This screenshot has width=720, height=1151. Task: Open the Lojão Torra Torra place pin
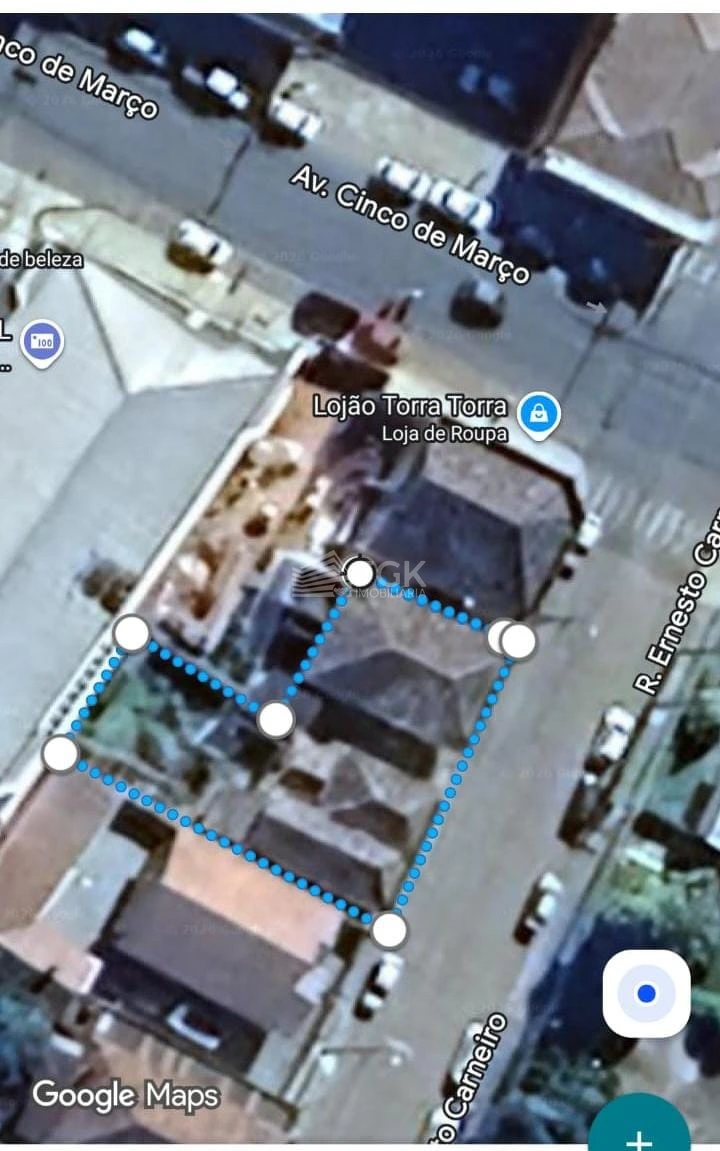coord(539,414)
